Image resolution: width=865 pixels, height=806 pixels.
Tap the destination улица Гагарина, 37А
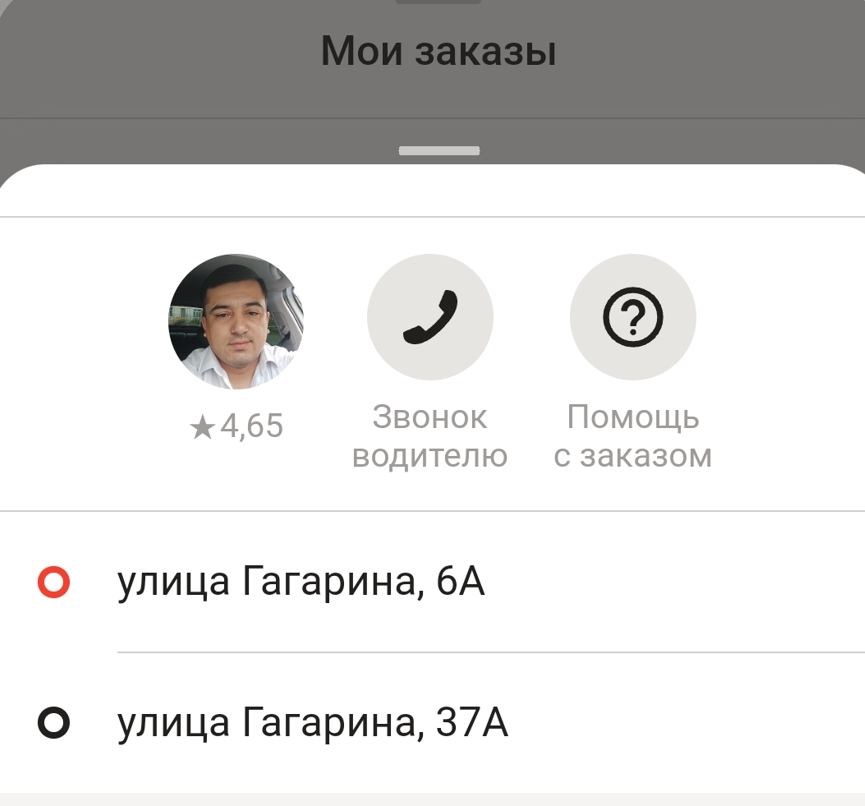click(x=313, y=722)
